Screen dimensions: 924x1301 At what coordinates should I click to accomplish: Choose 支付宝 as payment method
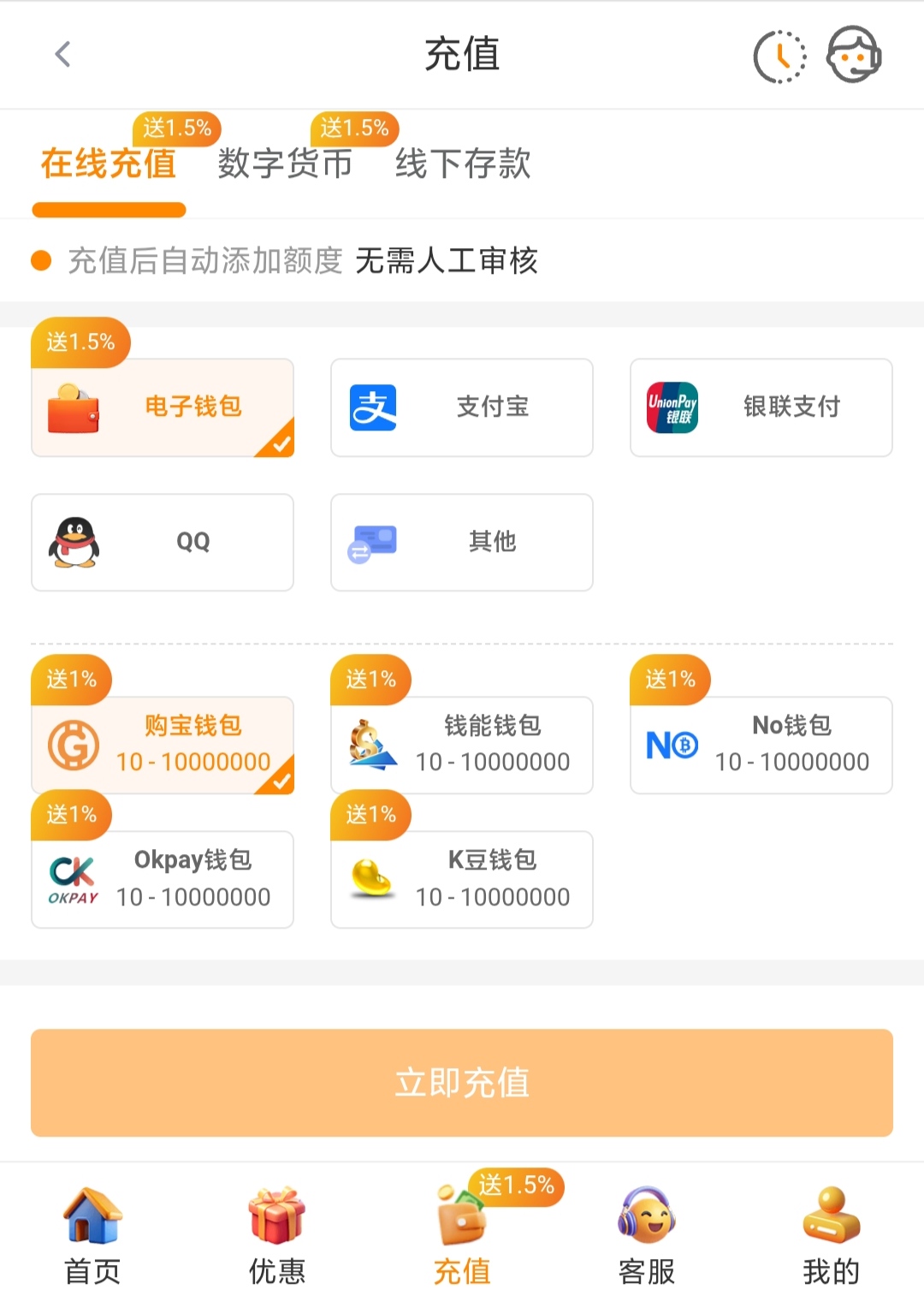click(462, 407)
